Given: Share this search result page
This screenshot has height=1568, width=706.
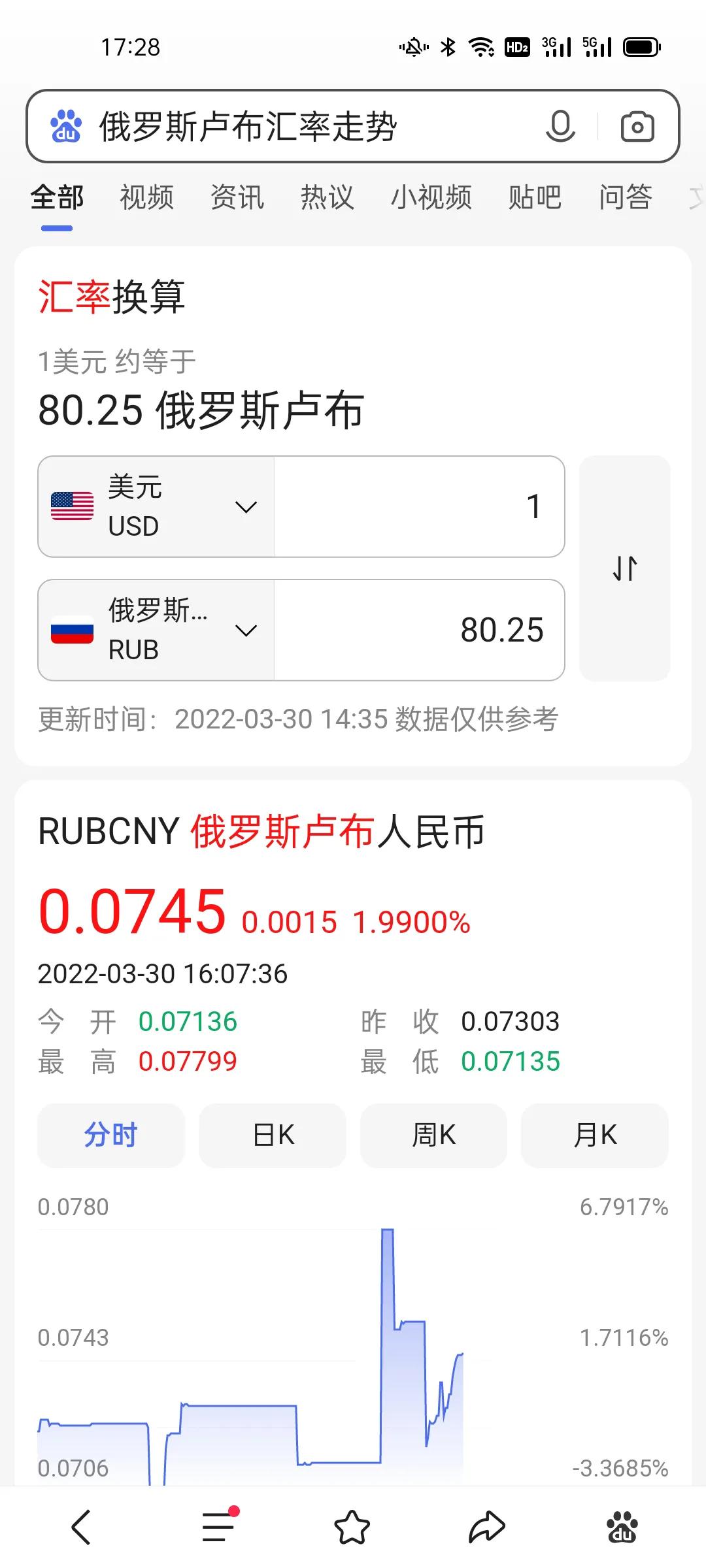Looking at the screenshot, I should [487, 1527].
